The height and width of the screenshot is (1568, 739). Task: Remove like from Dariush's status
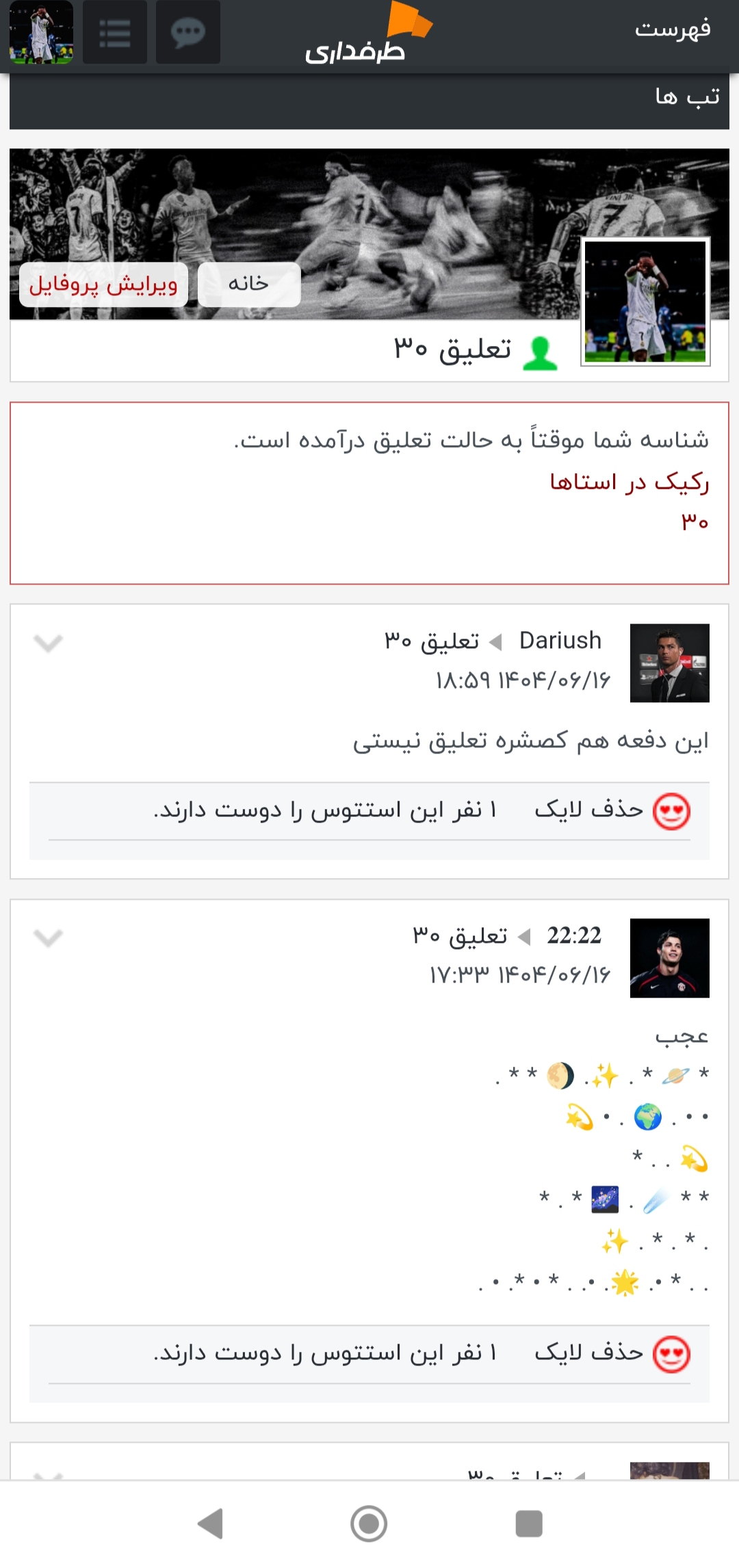[x=588, y=810]
